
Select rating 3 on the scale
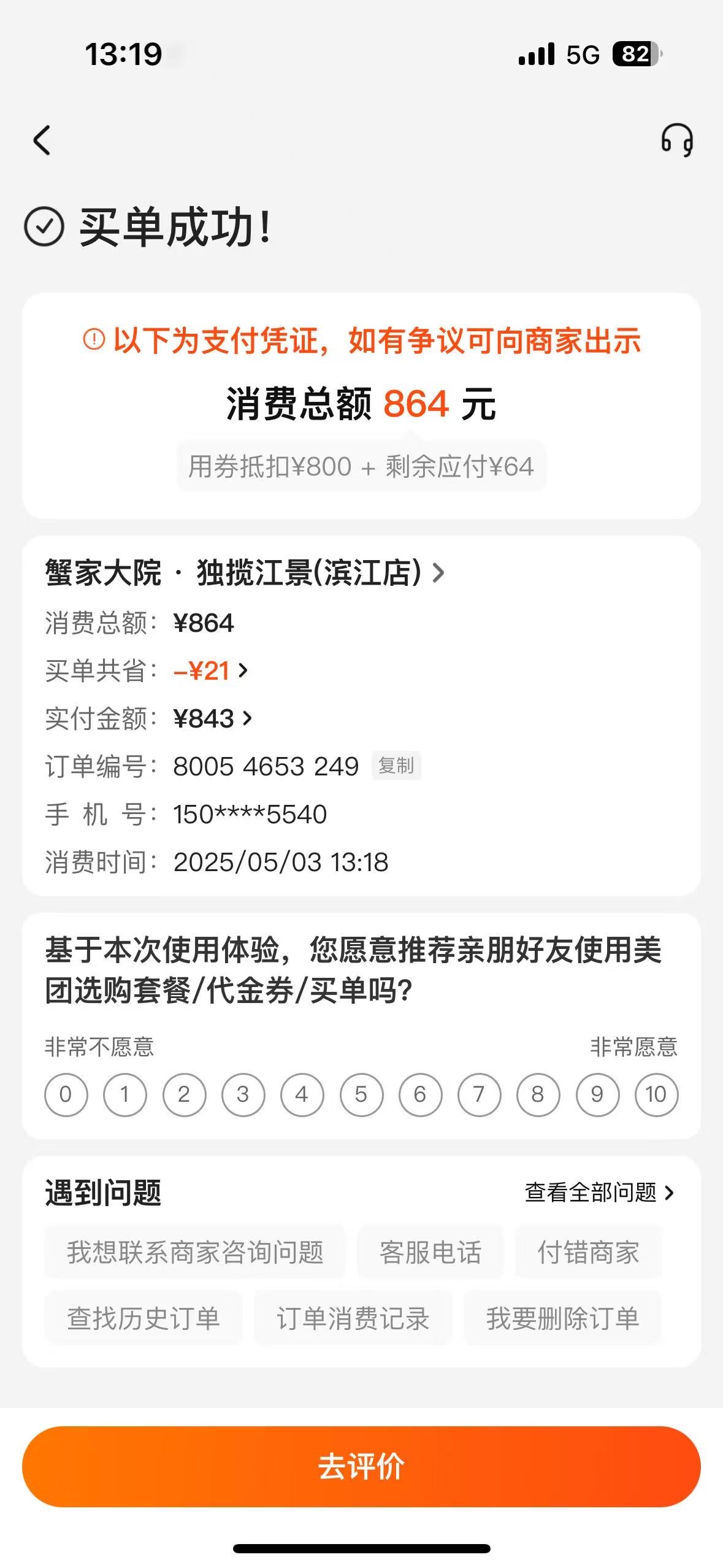[243, 1095]
